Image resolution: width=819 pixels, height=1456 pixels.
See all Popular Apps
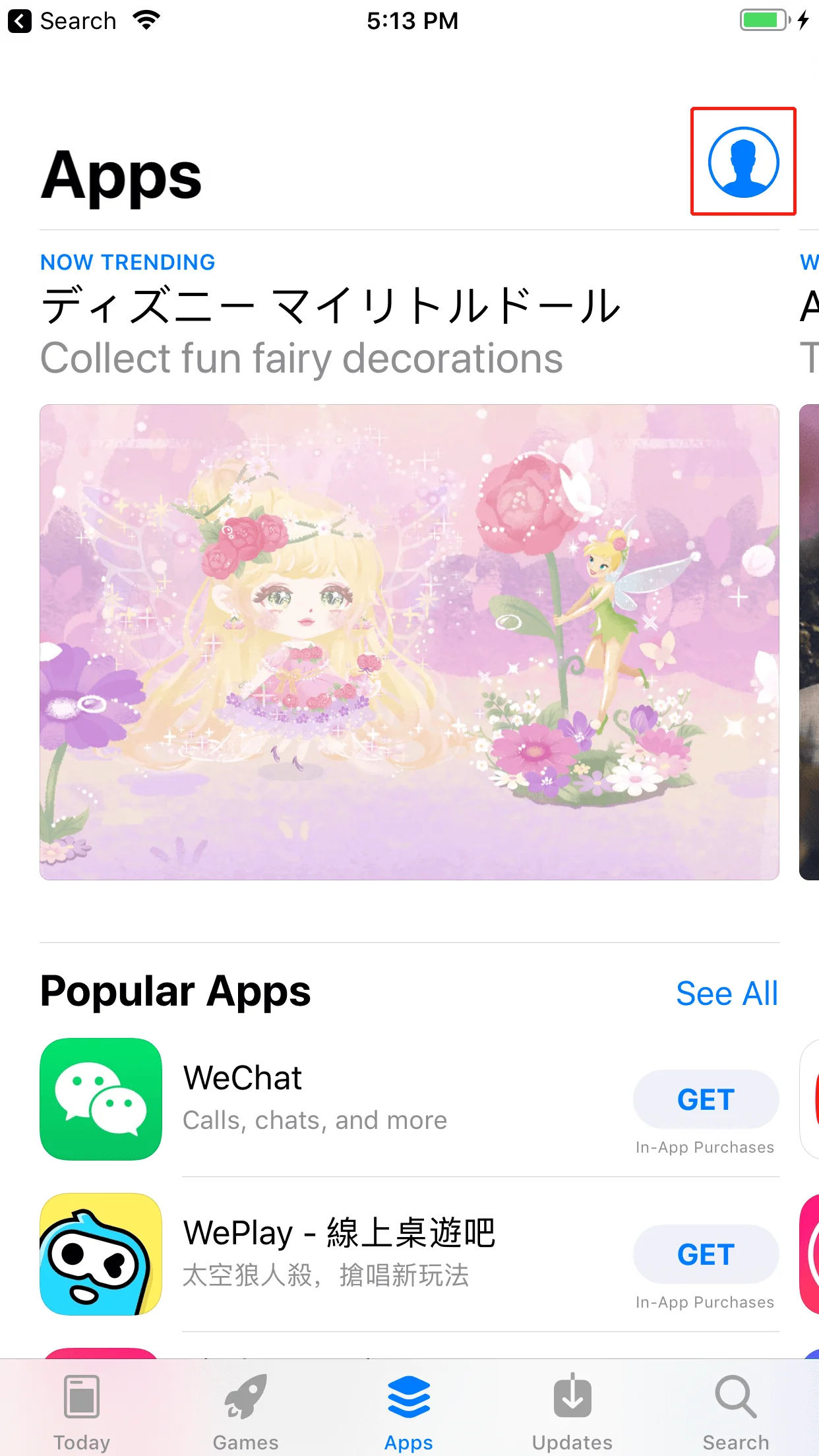coord(727,993)
